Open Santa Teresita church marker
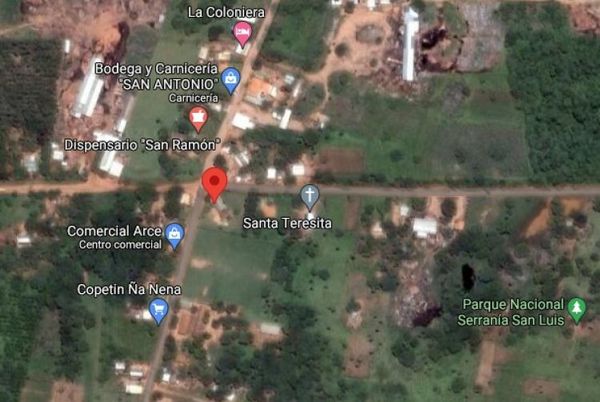 (310, 194)
